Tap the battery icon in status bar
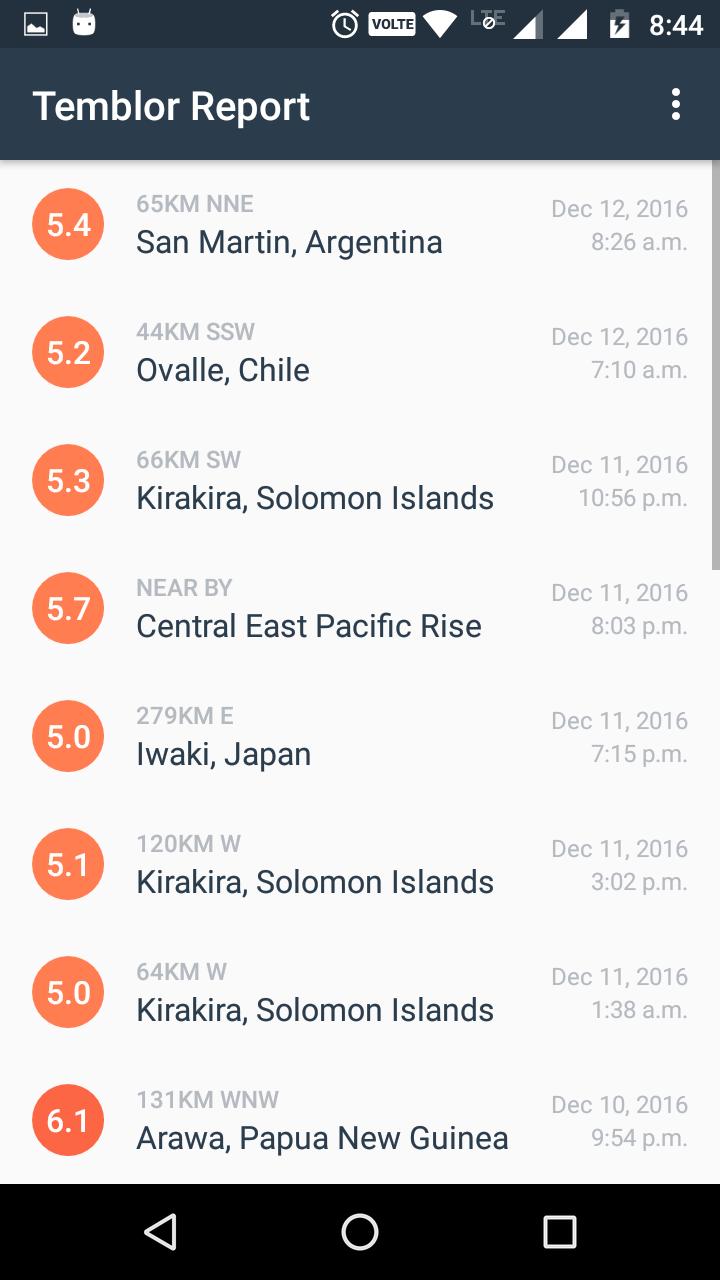The width and height of the screenshot is (720, 1280). coord(622,23)
